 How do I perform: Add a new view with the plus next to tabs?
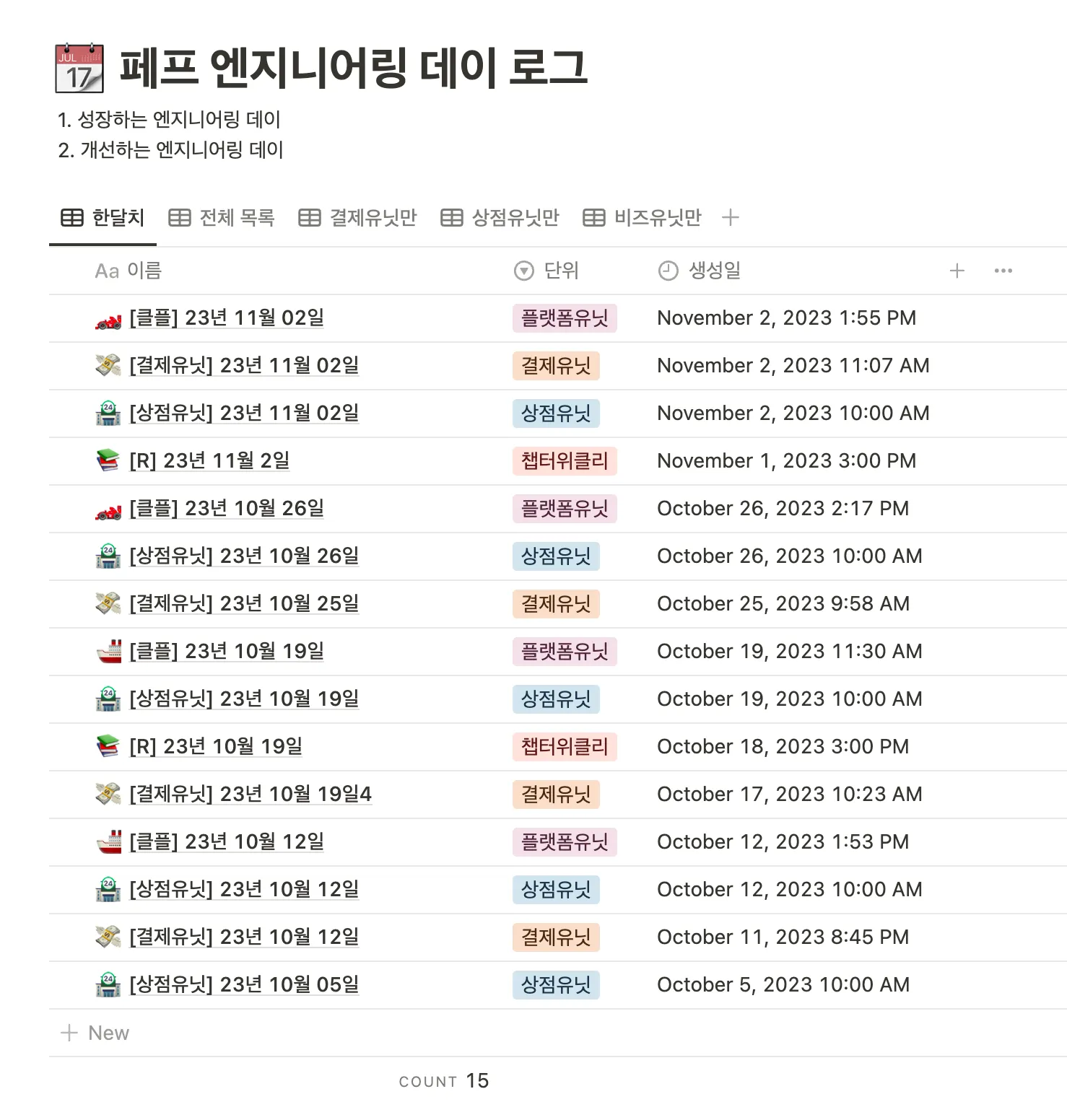pos(731,217)
